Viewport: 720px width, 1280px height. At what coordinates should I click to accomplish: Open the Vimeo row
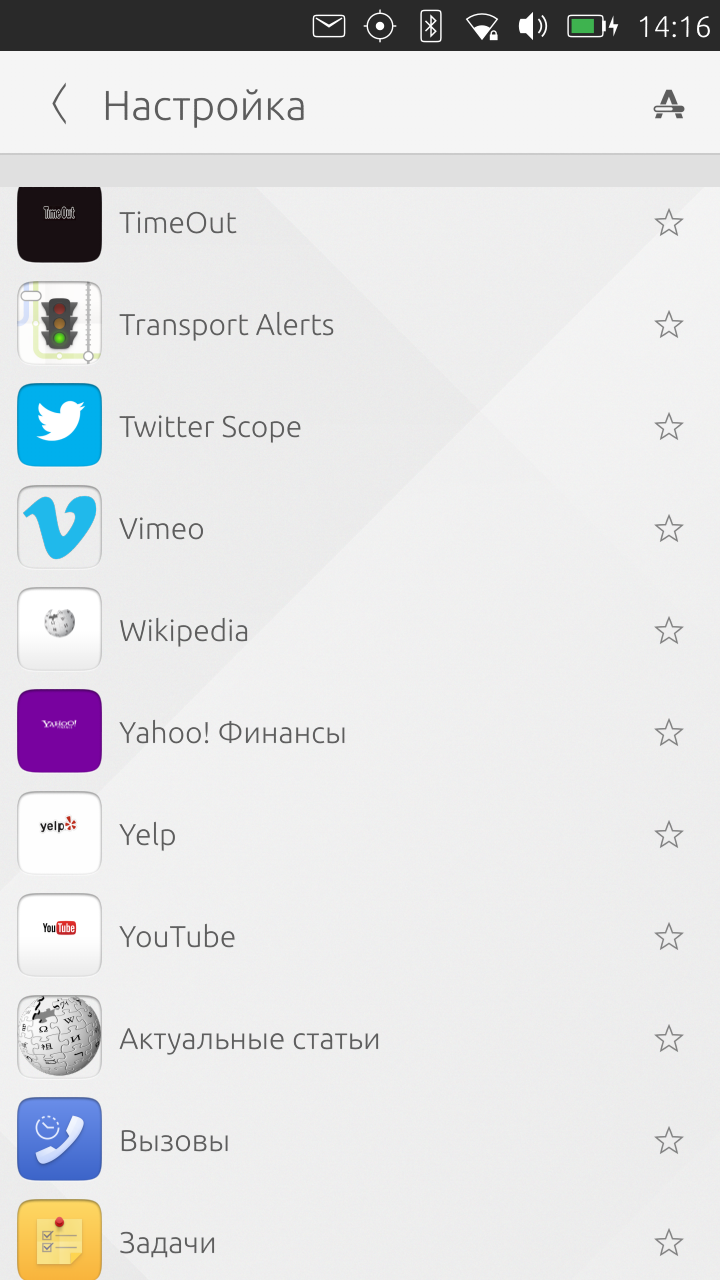[x=162, y=529]
